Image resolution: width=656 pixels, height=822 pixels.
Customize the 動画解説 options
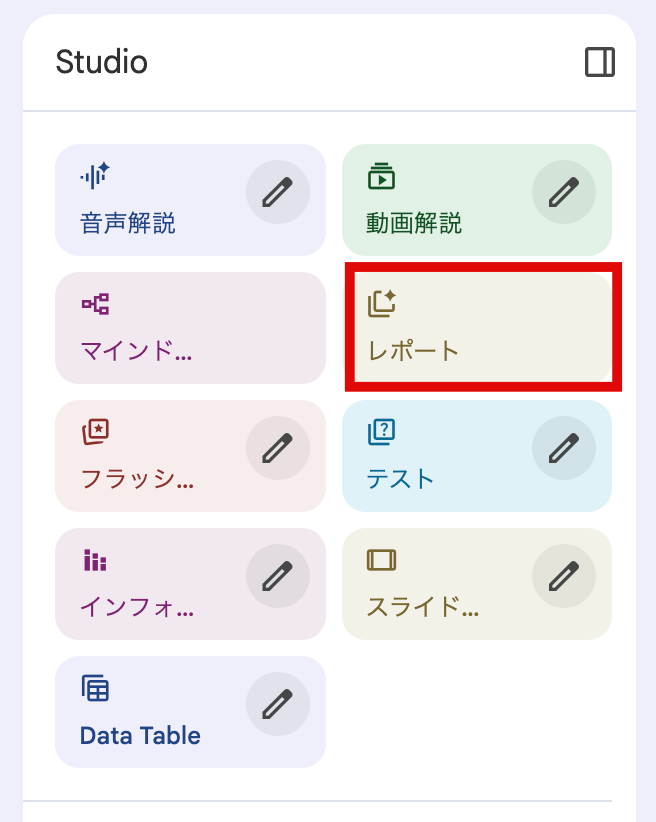pyautogui.click(x=564, y=191)
